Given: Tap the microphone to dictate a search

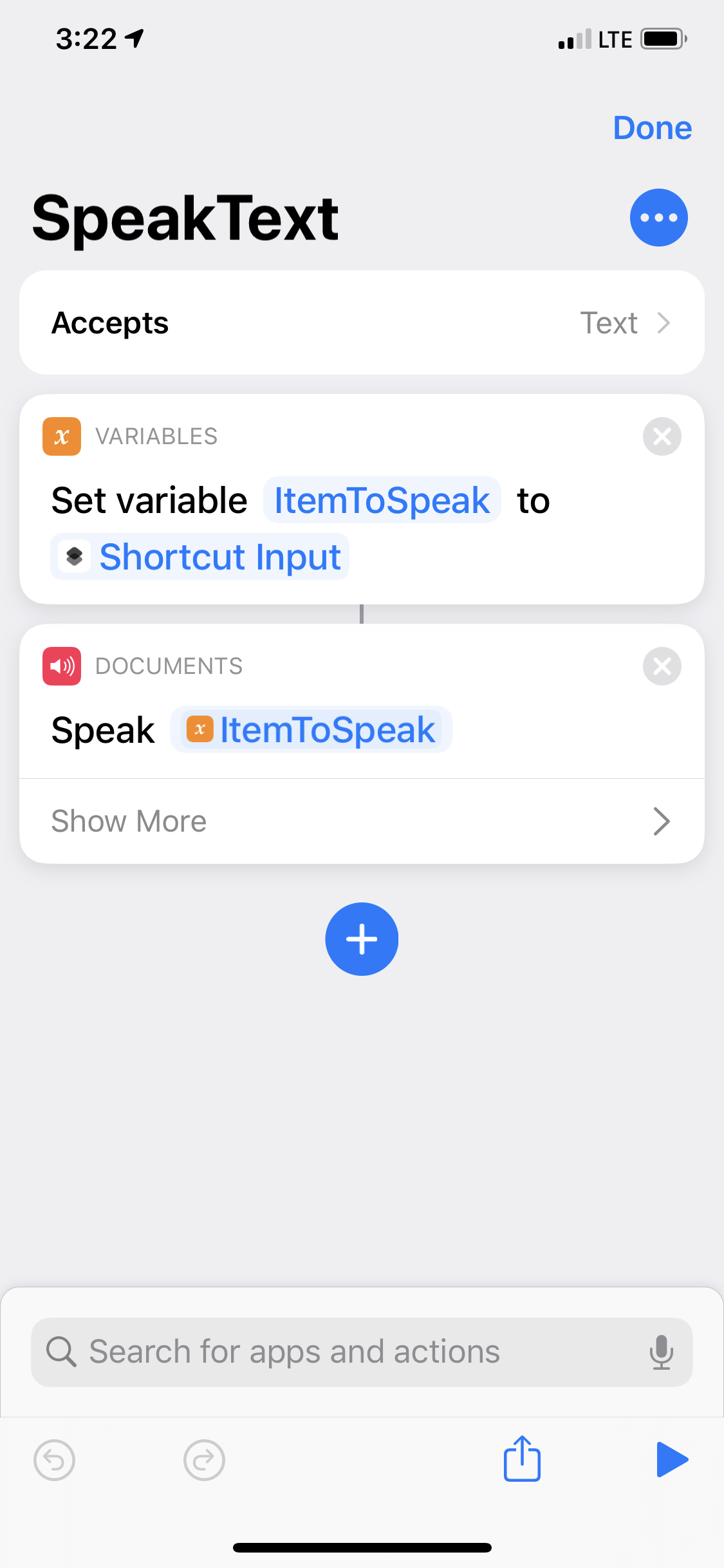Looking at the screenshot, I should click(661, 1352).
